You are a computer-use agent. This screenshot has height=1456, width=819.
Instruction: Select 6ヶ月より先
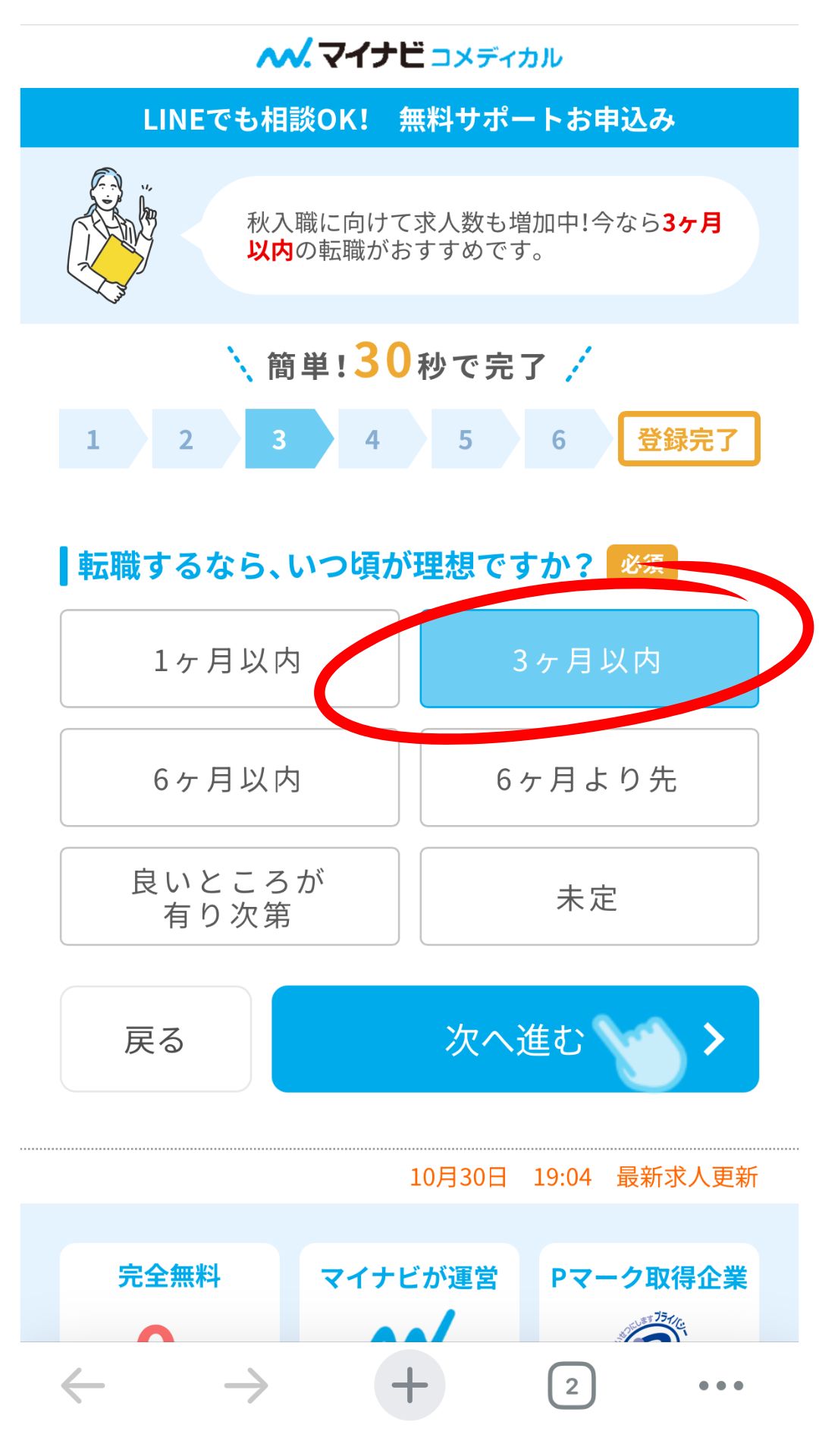tap(588, 777)
